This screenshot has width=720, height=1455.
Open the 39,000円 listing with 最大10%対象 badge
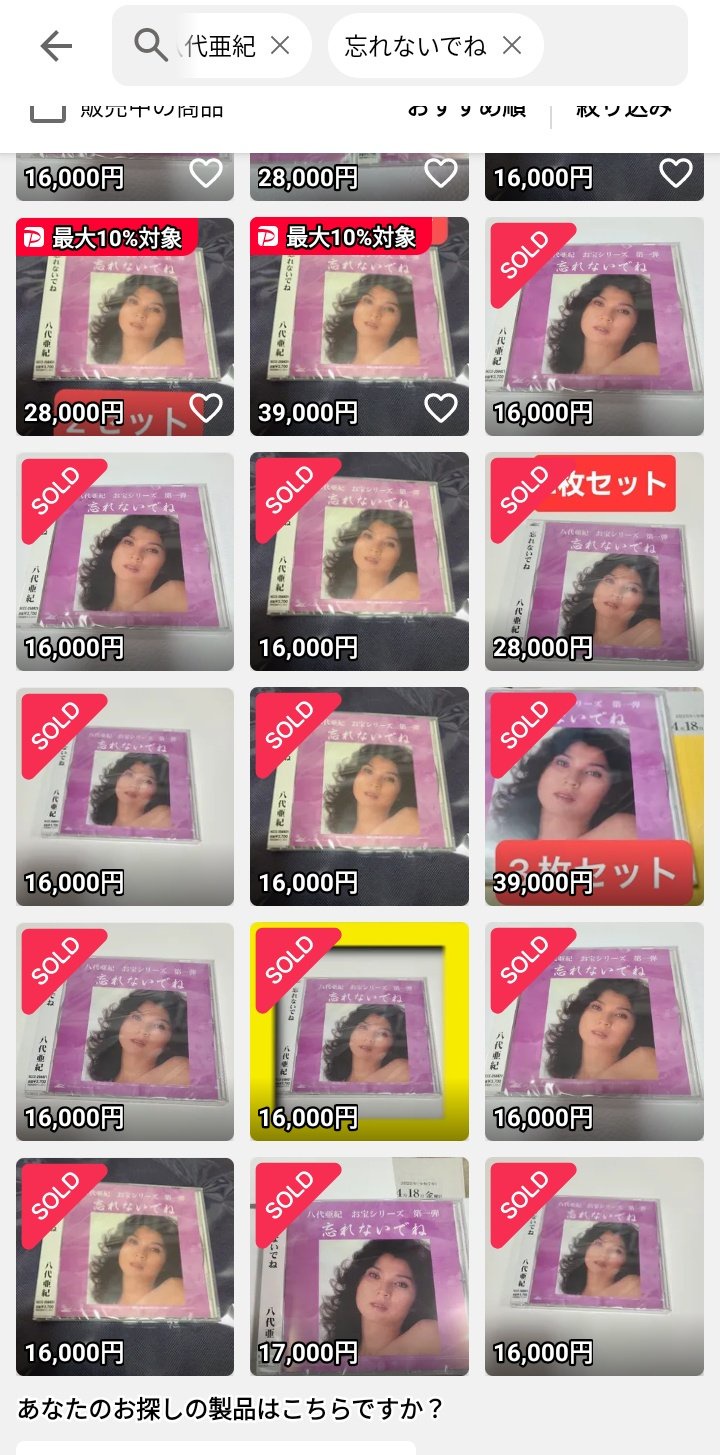[x=359, y=320]
